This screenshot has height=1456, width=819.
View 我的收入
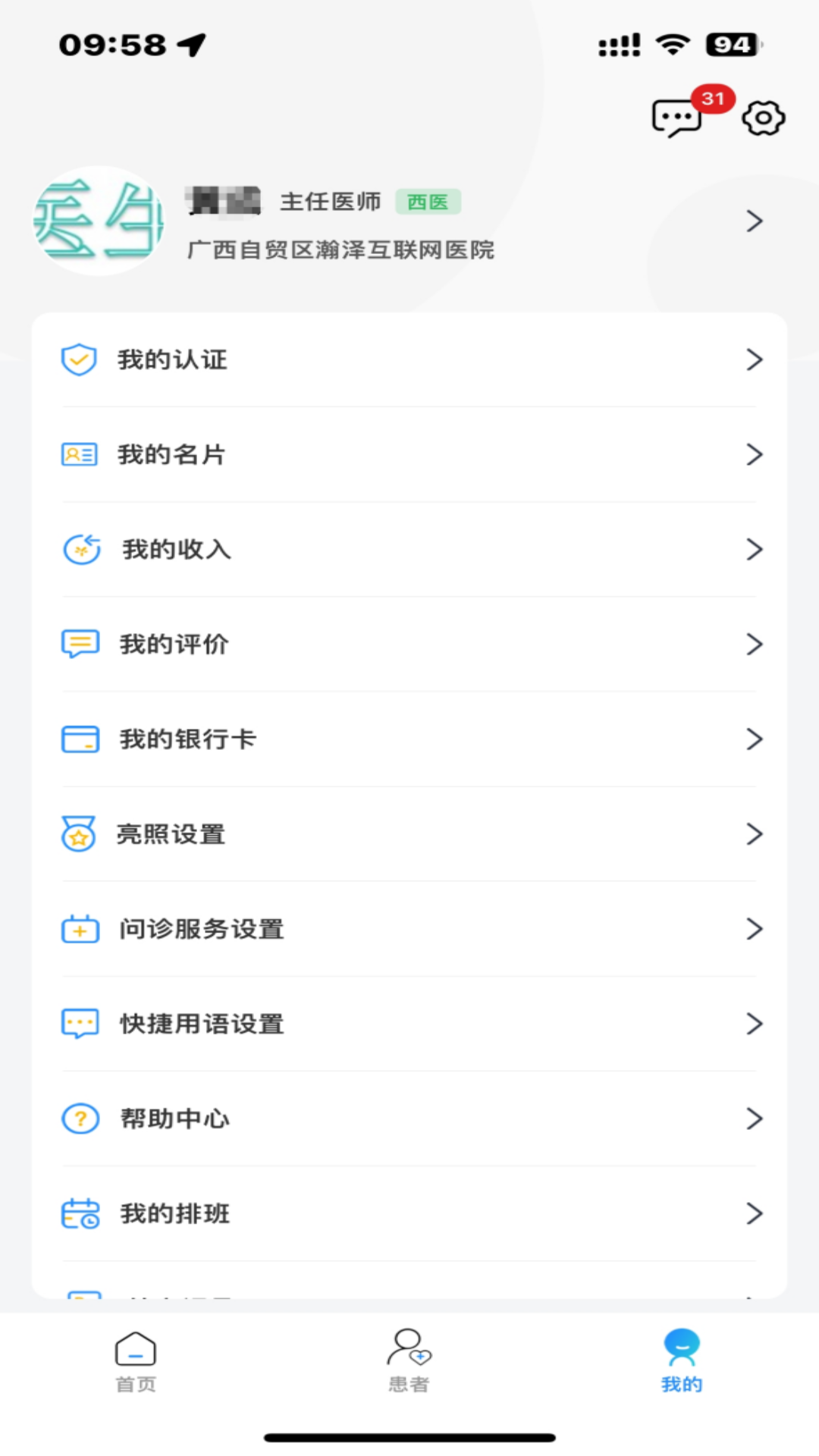[x=409, y=549]
